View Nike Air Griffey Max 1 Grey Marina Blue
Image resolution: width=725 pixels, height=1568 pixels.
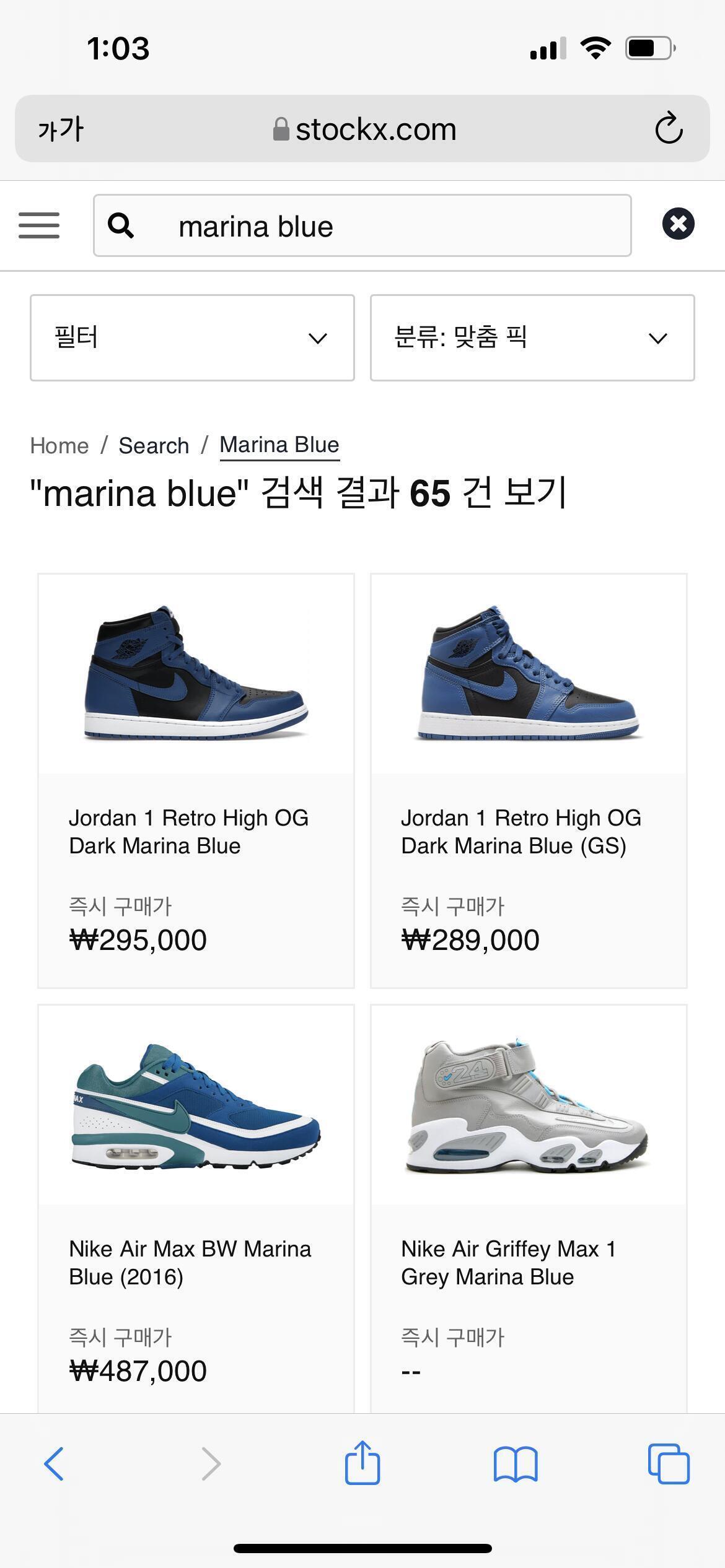click(x=528, y=1208)
